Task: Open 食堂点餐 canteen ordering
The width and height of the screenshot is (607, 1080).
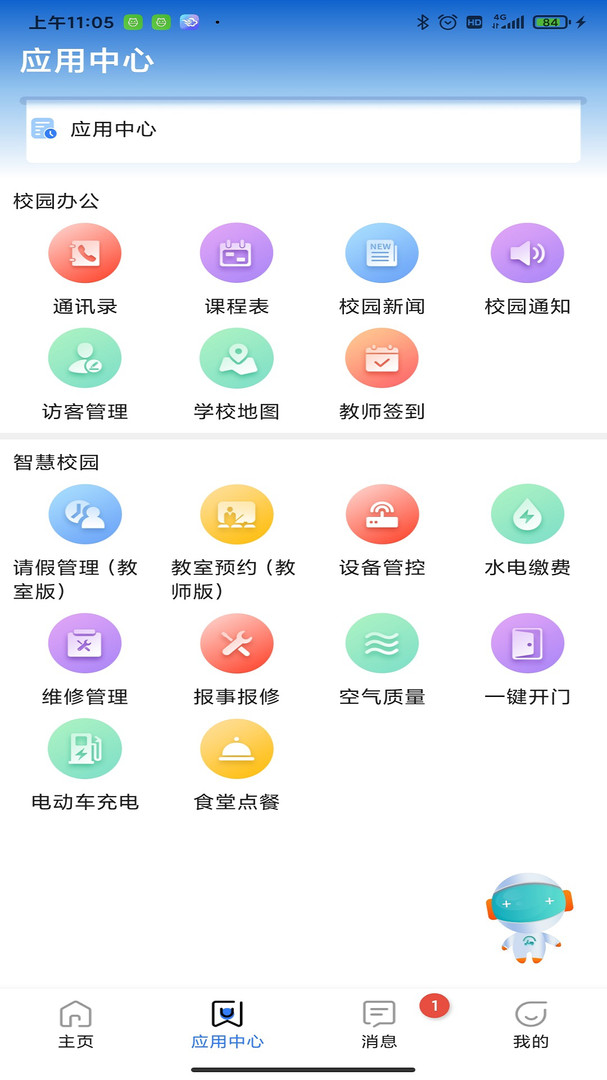Action: point(236,749)
